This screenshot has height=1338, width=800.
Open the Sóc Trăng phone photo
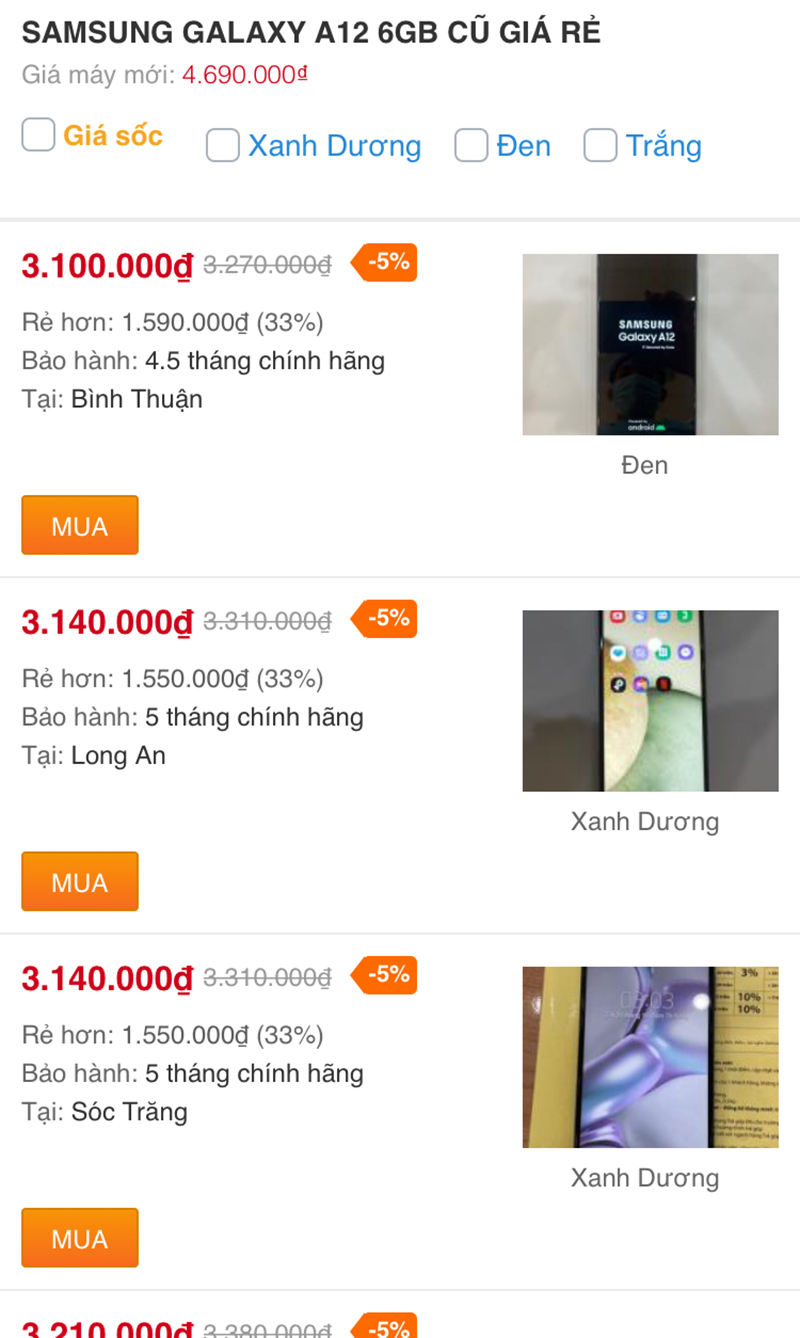(650, 1057)
